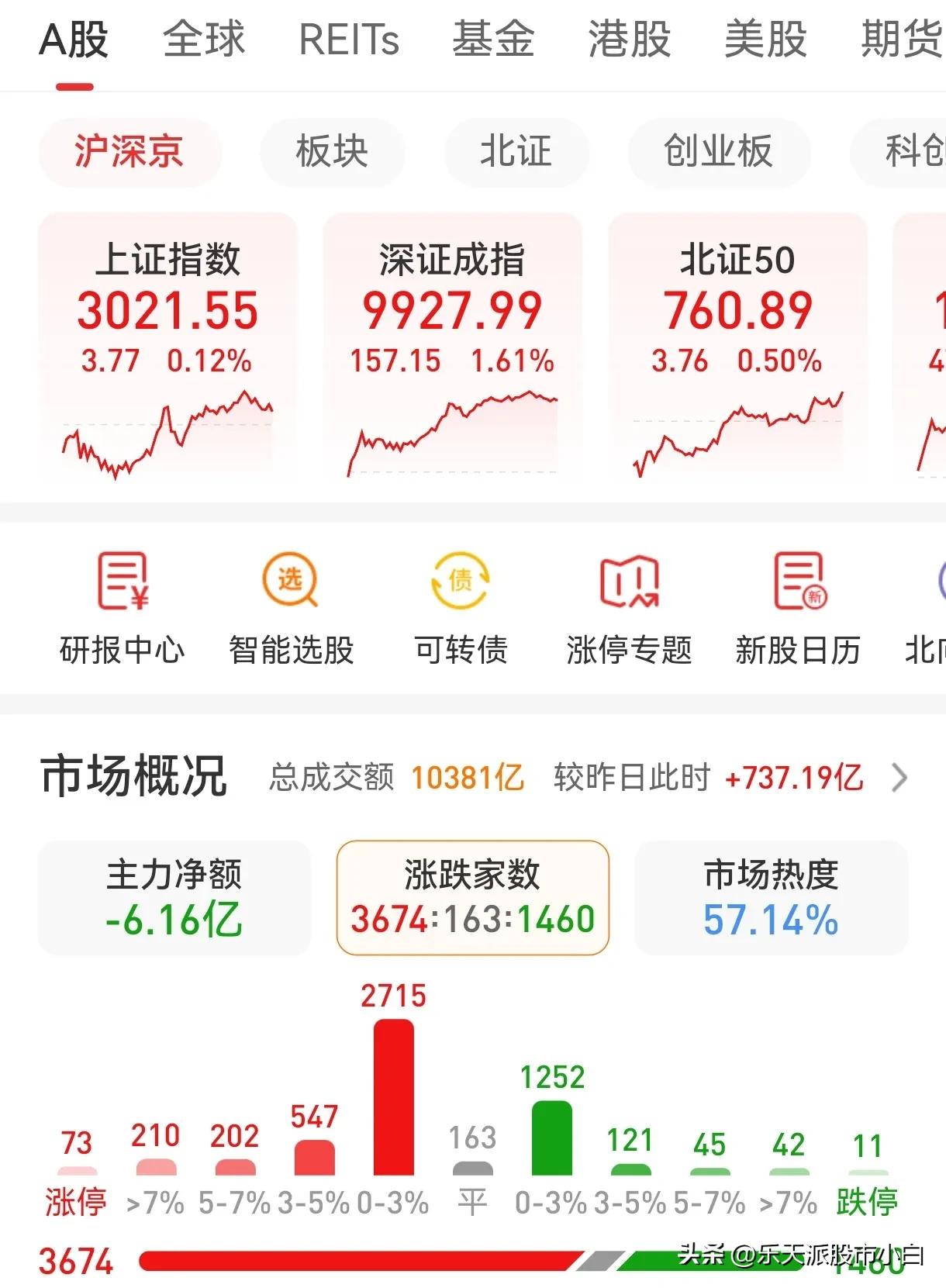Open the 涨跌家数 detail card
Image resolution: width=946 pixels, height=1288 pixels.
click(472, 898)
